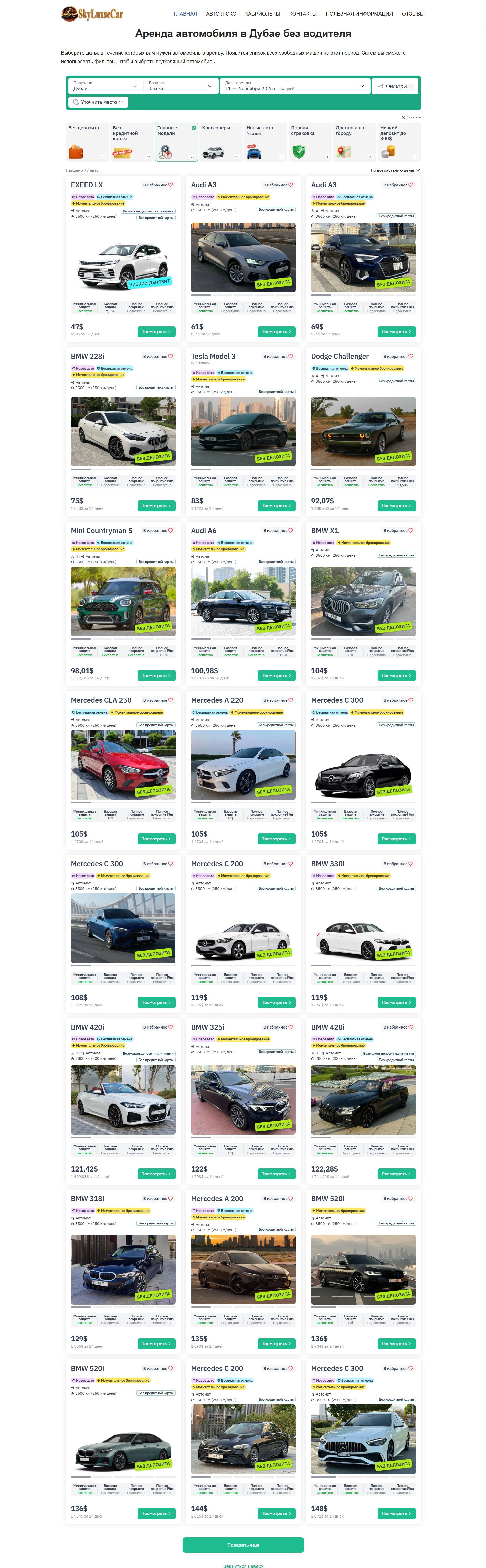Choose the Полная страховка filter

[309, 141]
